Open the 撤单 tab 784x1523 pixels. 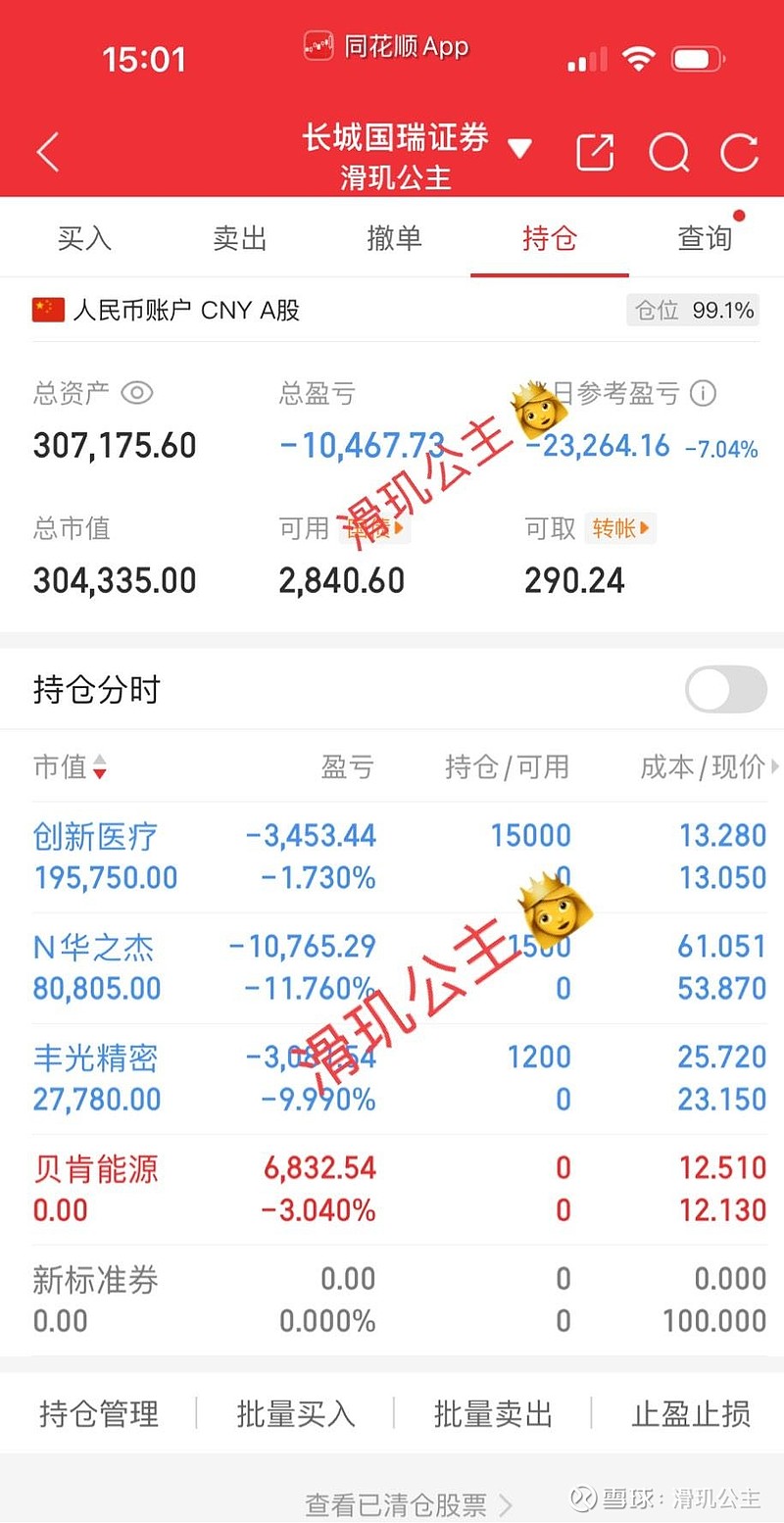coord(394,238)
